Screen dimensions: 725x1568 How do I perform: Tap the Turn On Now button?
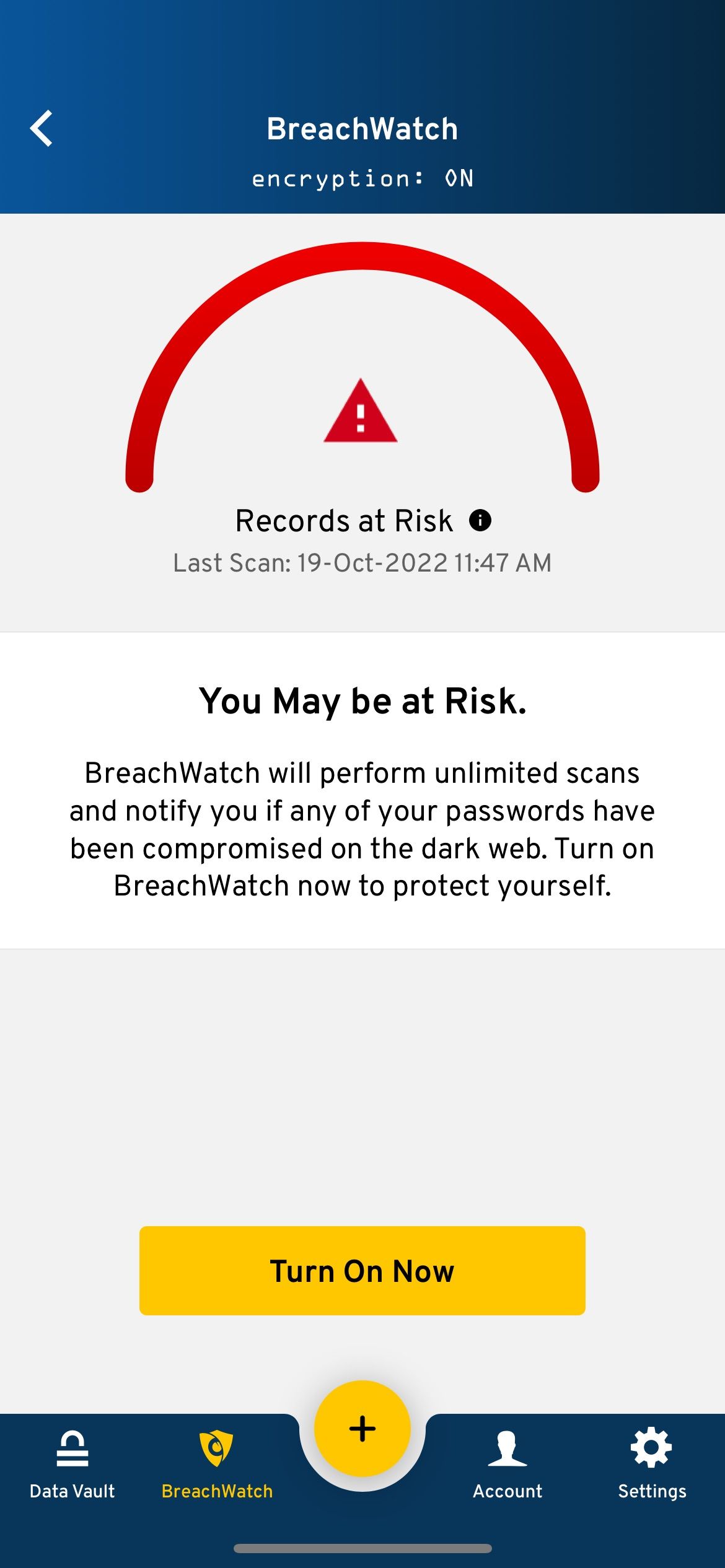pos(362,1271)
